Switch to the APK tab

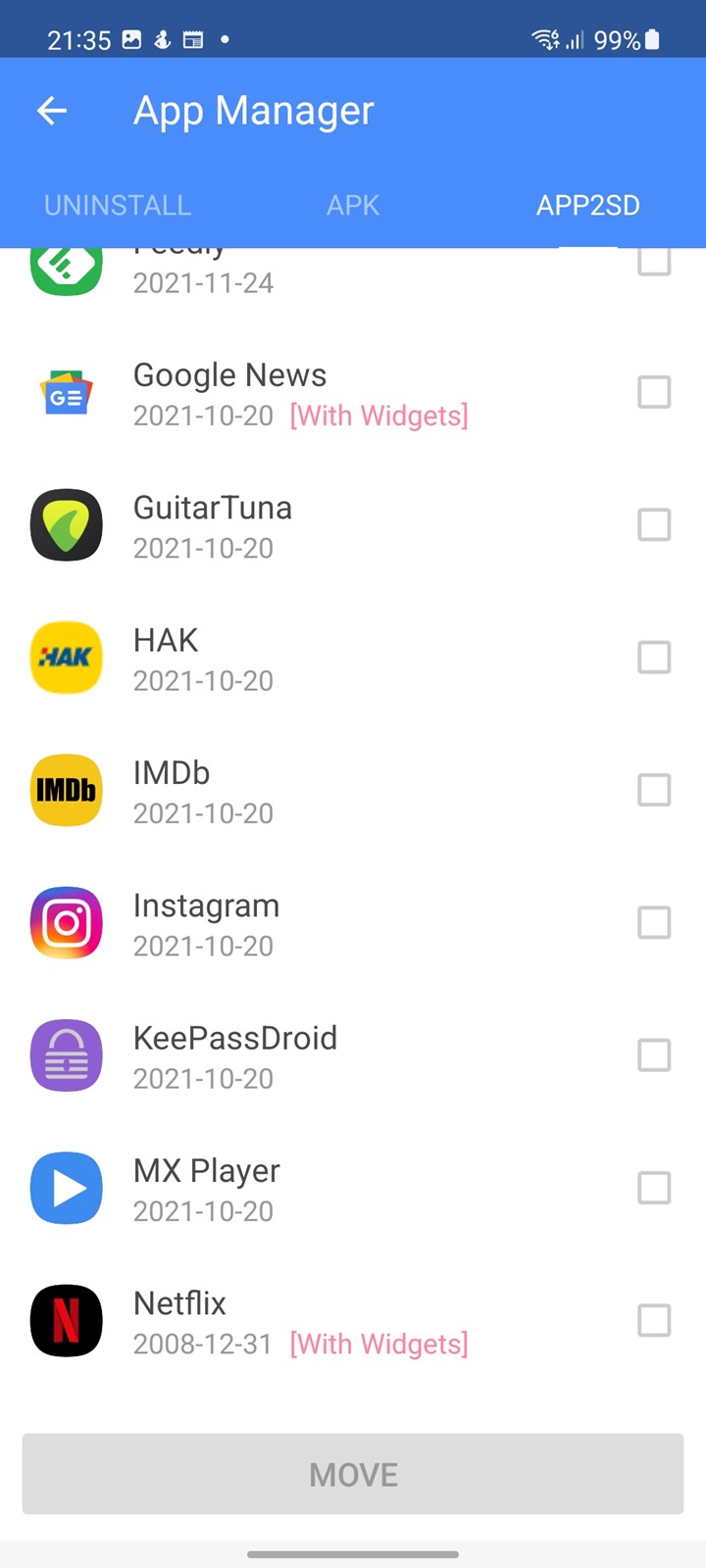click(353, 205)
